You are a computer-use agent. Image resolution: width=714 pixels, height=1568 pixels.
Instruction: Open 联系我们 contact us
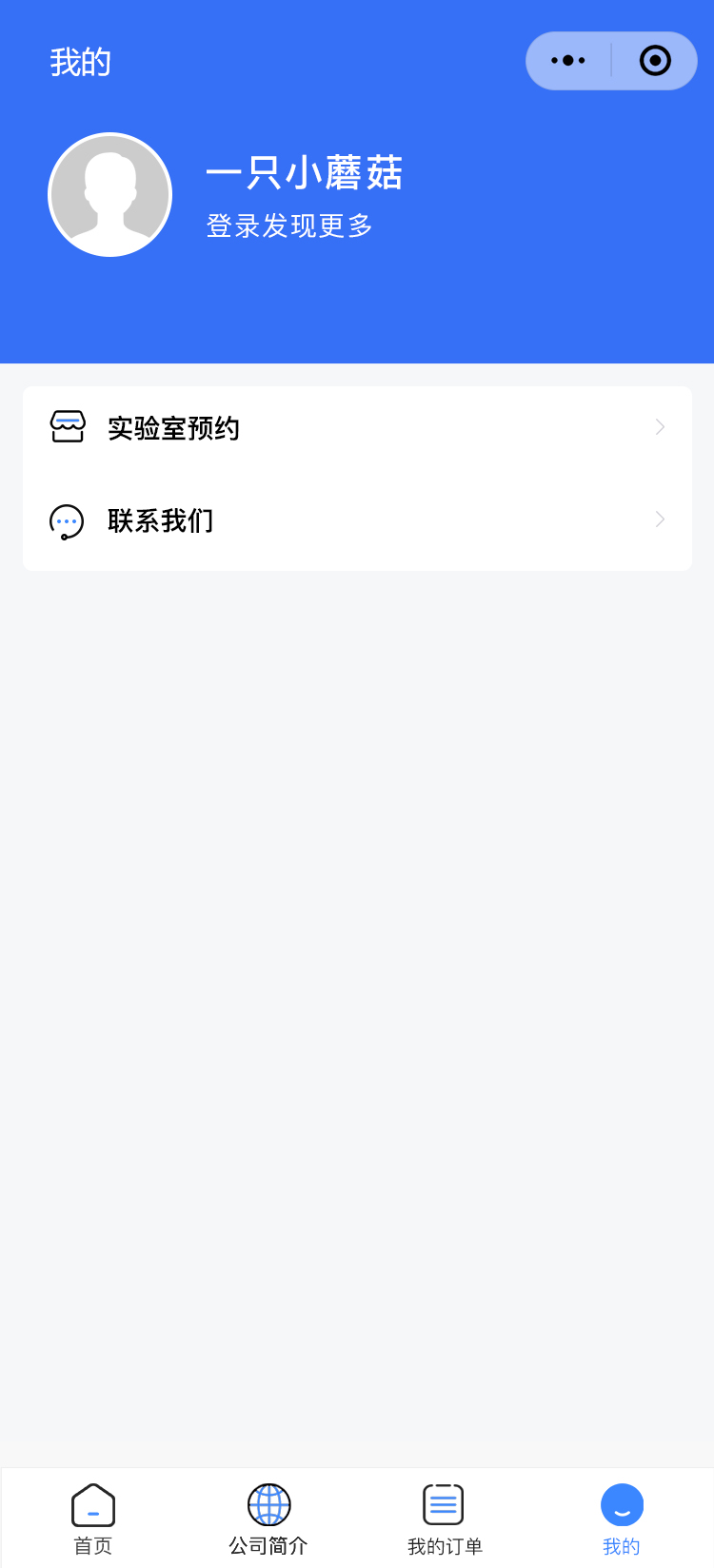tap(357, 520)
